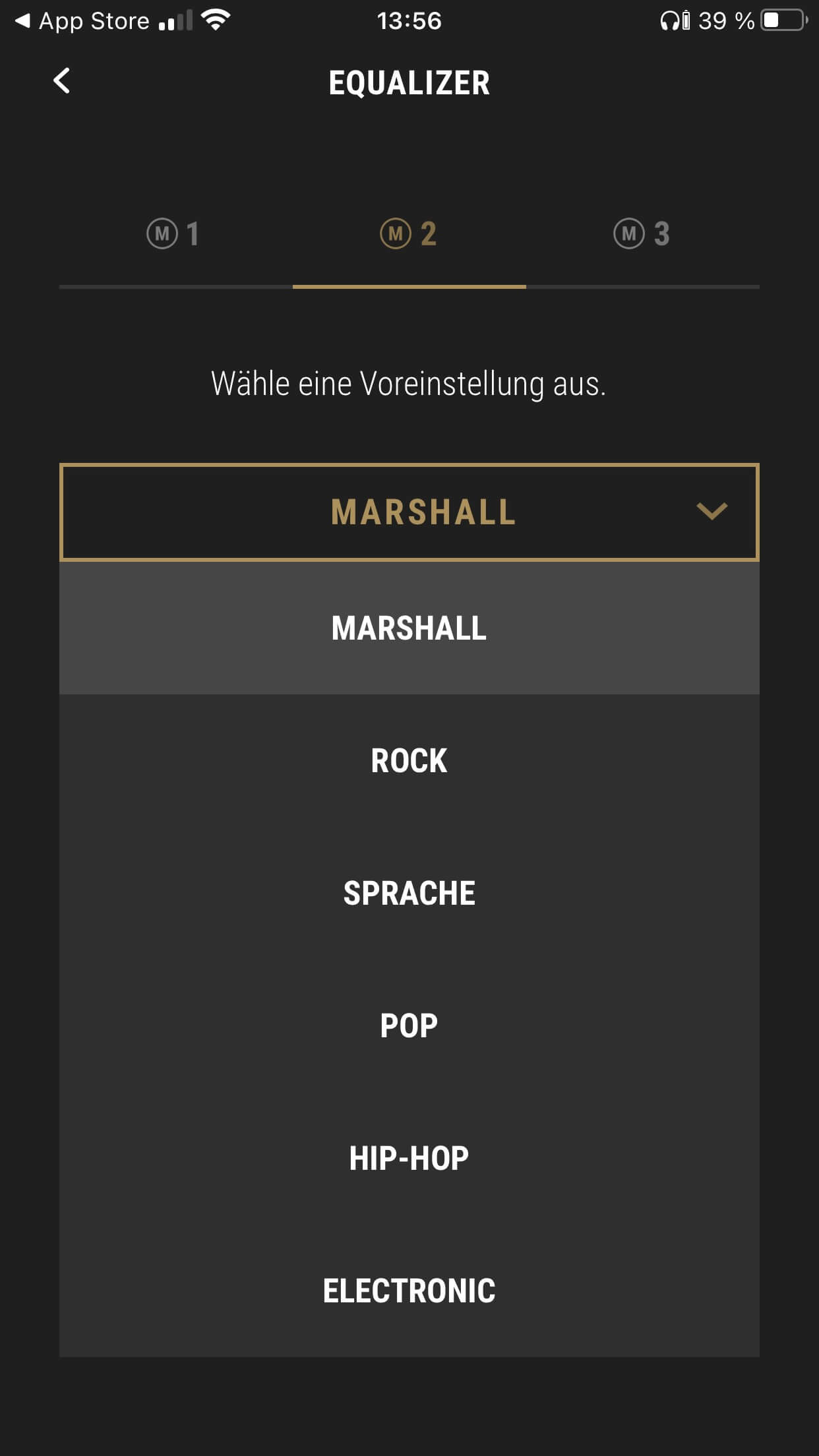Switch to the M3 preset tab
819x1456 pixels.
(642, 234)
